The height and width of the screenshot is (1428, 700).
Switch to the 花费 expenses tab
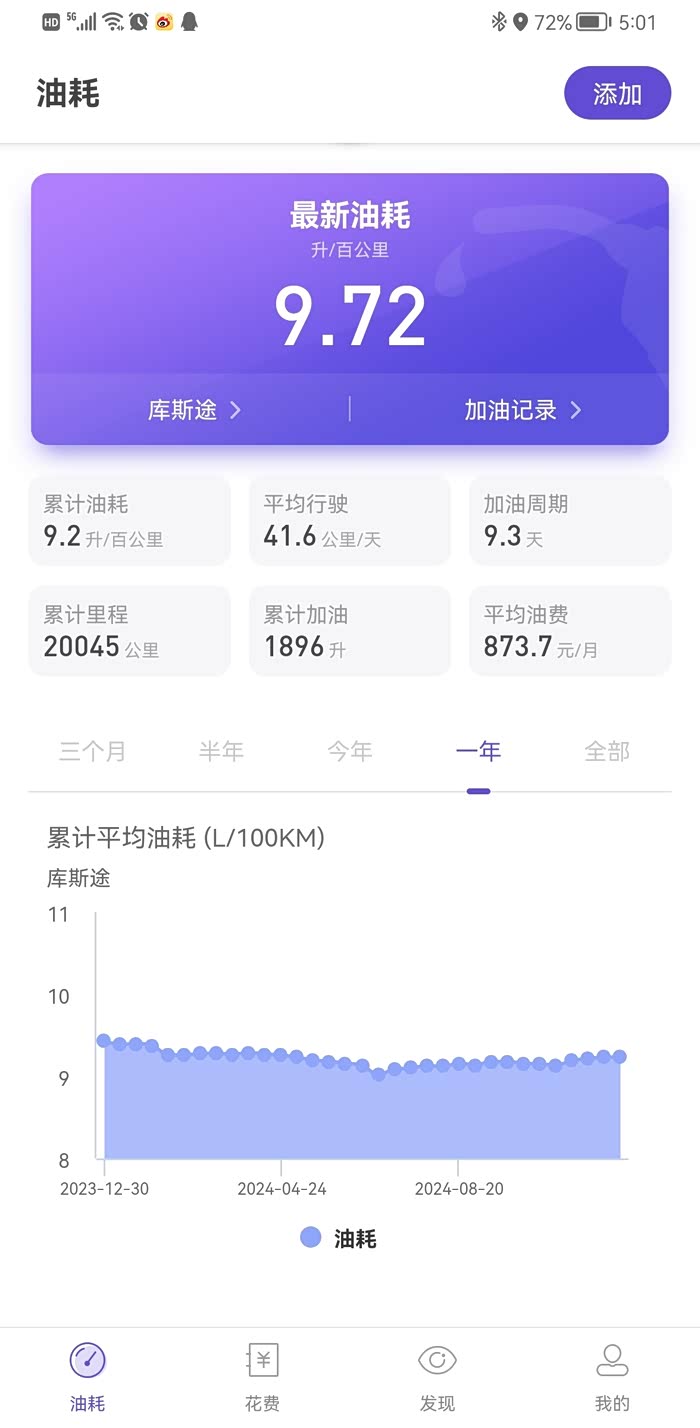[x=262, y=1376]
